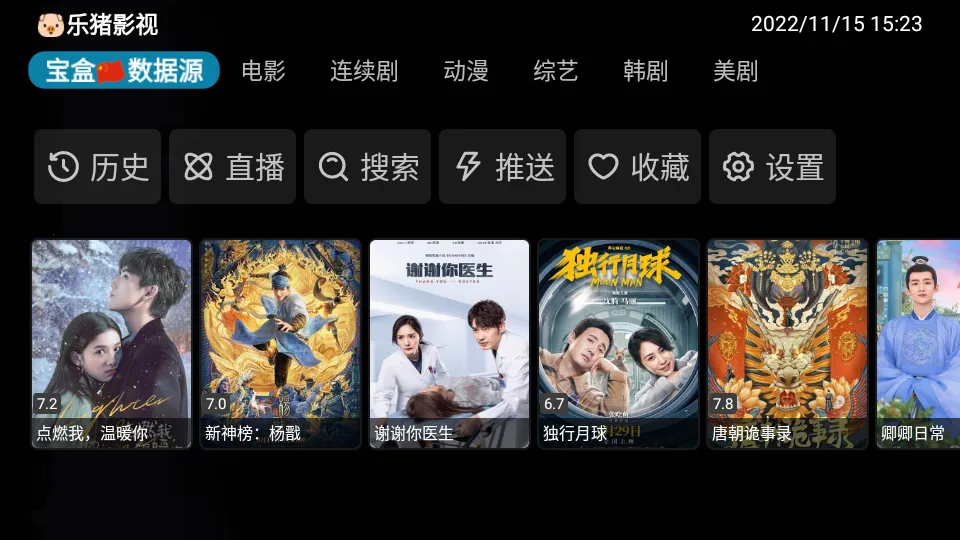This screenshot has height=540, width=960.
Task: Open 设置 settings
Action: pyautogui.click(x=773, y=167)
